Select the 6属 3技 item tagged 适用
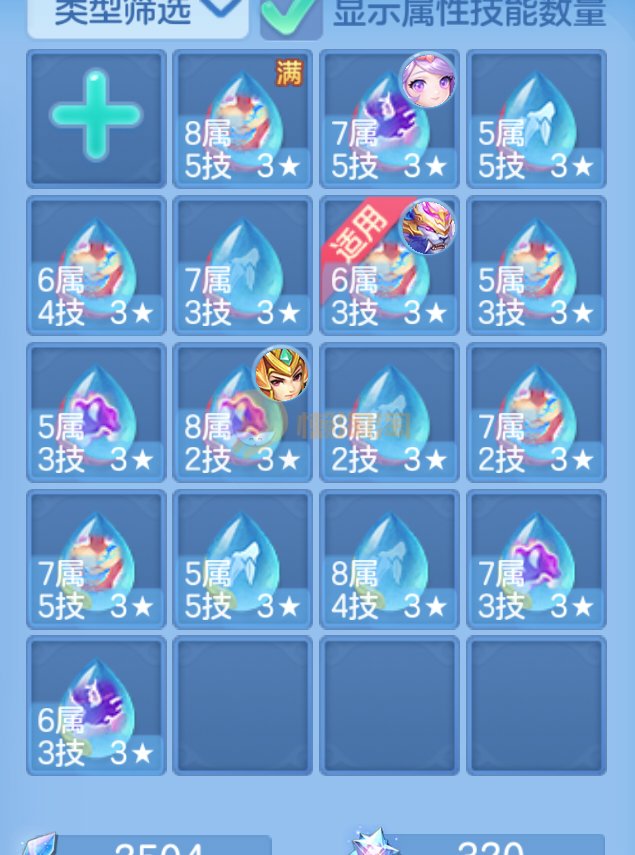Image resolution: width=635 pixels, height=855 pixels. 389,265
